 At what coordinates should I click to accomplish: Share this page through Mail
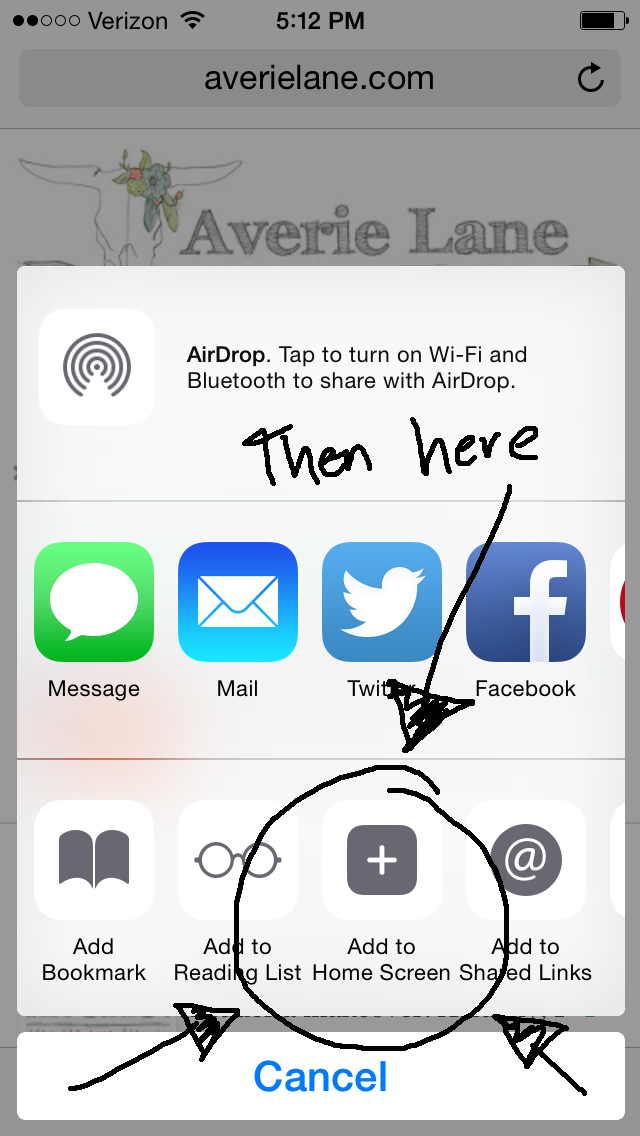tap(238, 602)
